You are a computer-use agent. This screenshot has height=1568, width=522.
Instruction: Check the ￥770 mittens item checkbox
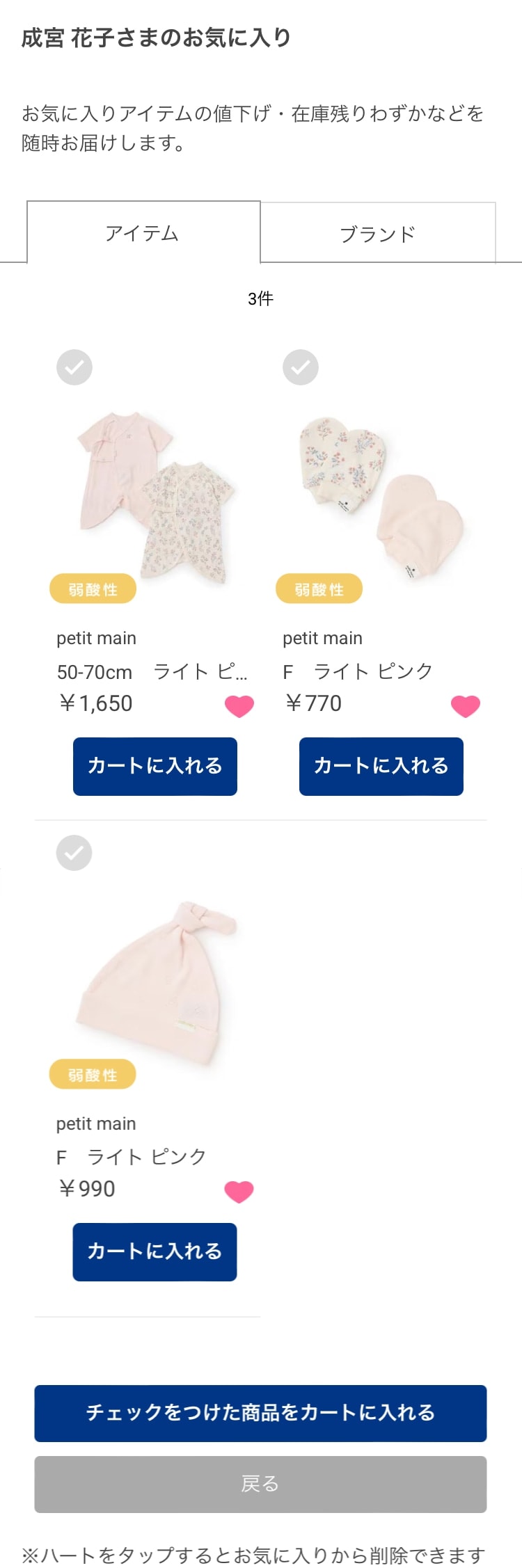pyautogui.click(x=301, y=367)
